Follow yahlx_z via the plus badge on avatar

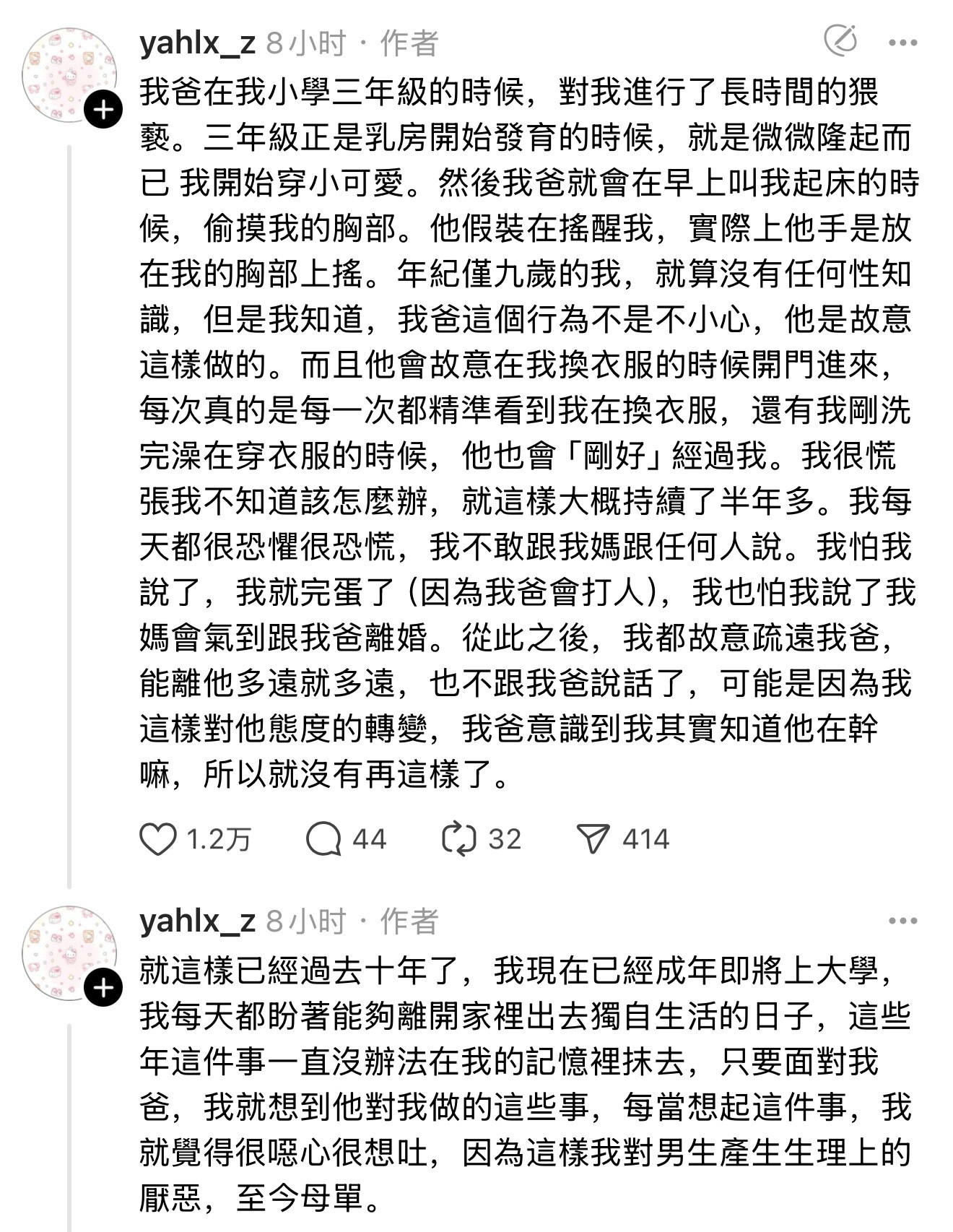[102, 108]
